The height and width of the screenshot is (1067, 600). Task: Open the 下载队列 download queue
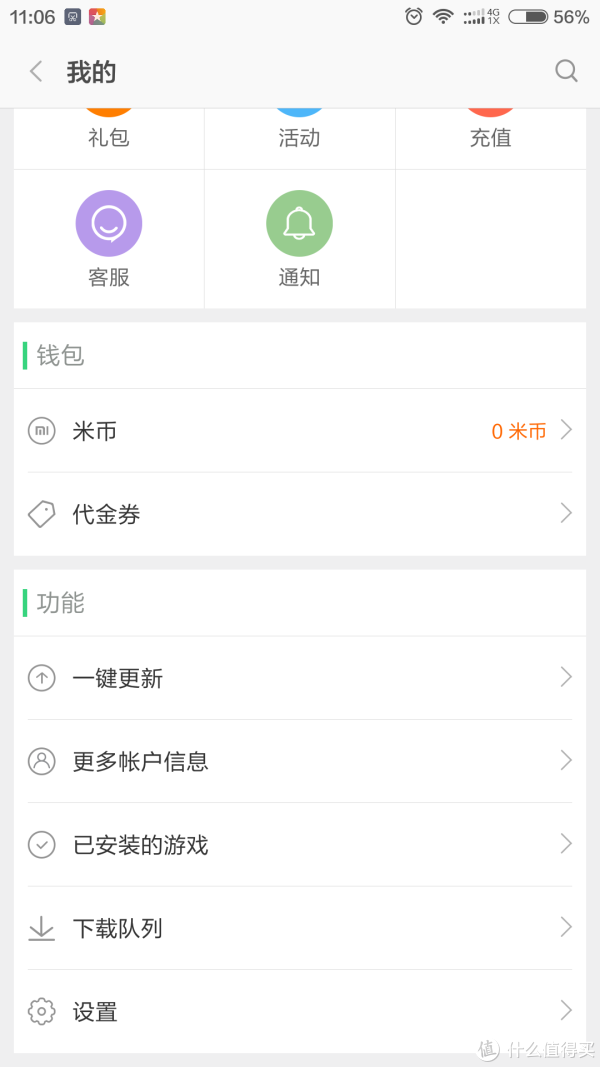pyautogui.click(x=300, y=928)
